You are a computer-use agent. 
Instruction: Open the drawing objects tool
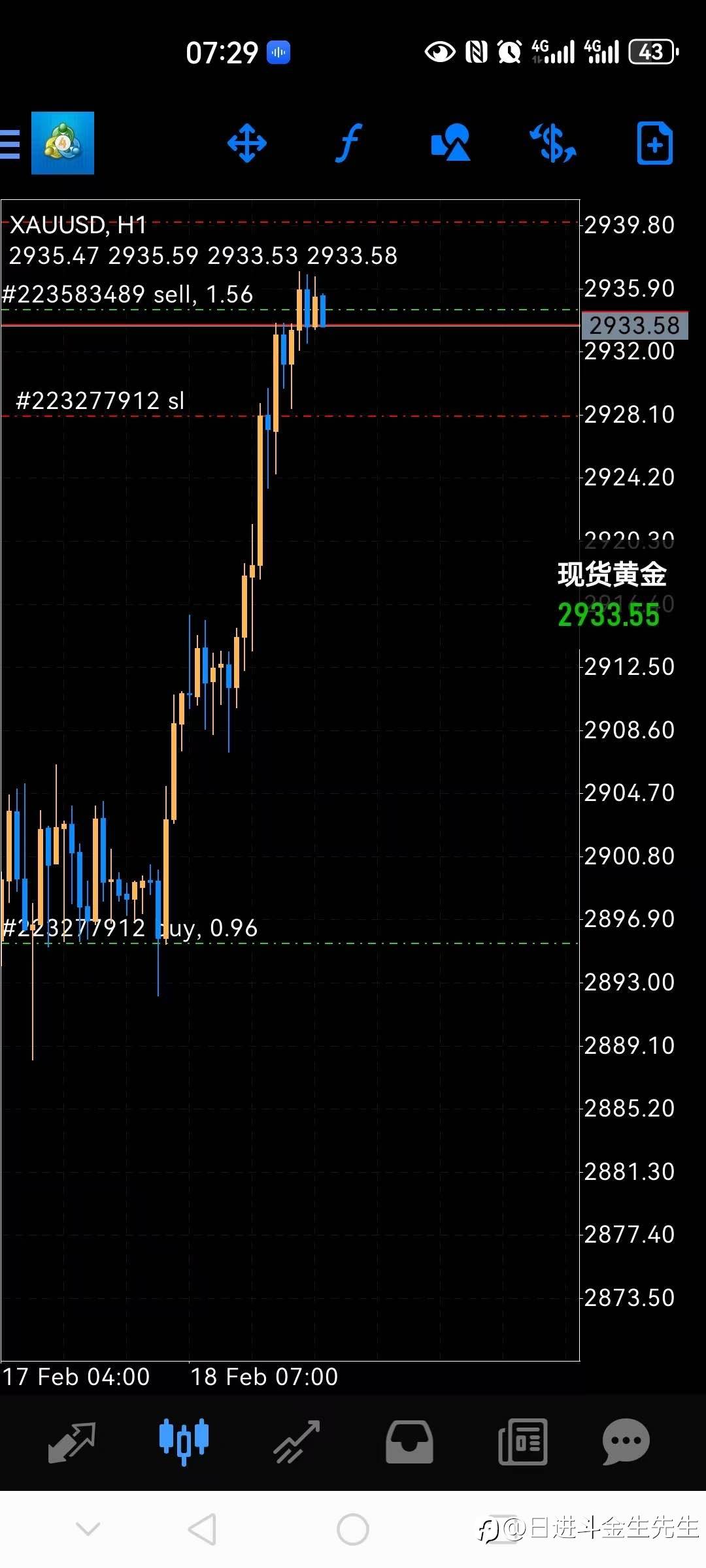(451, 142)
